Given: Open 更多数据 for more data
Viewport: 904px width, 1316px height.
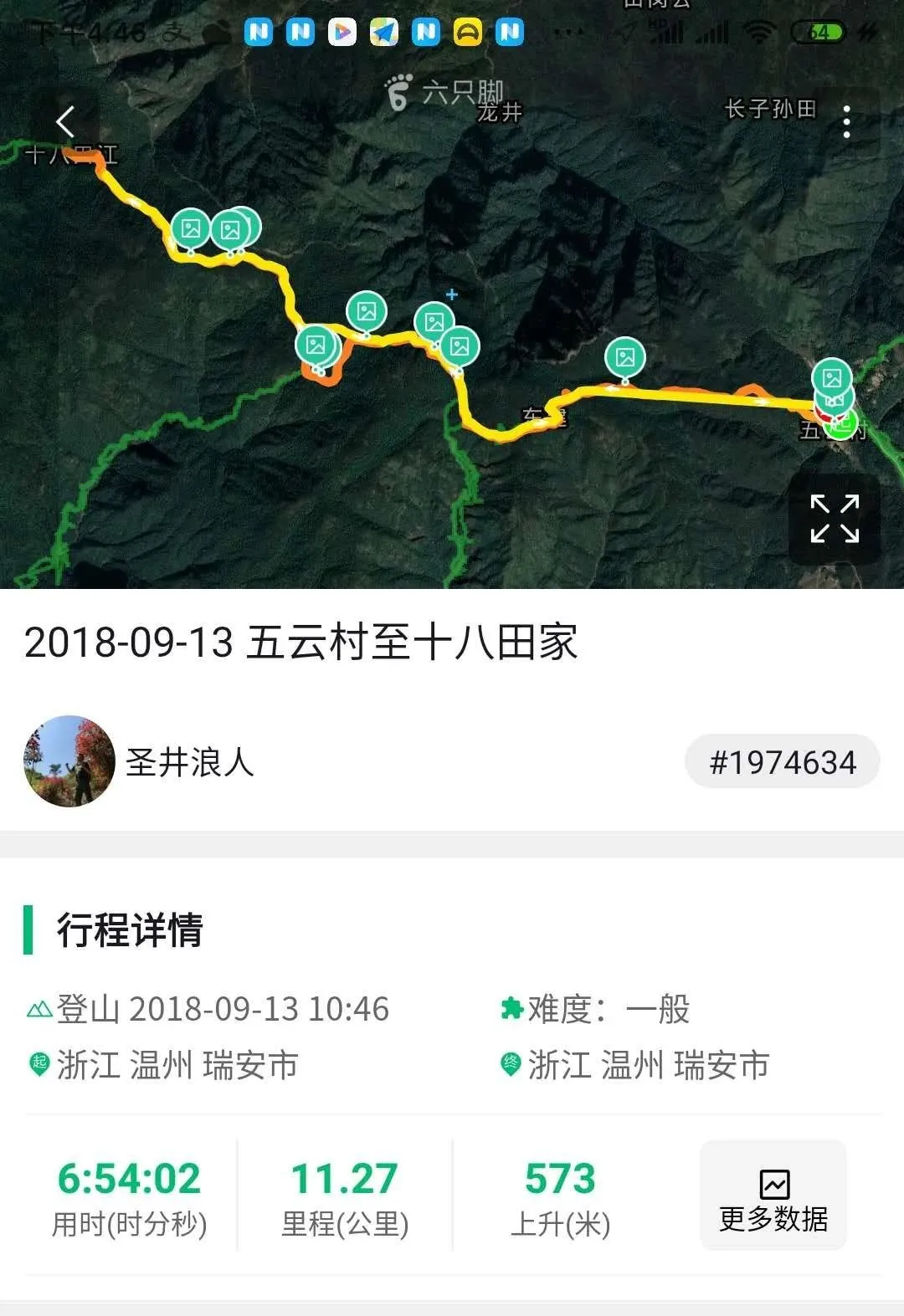Looking at the screenshot, I should [x=773, y=1196].
